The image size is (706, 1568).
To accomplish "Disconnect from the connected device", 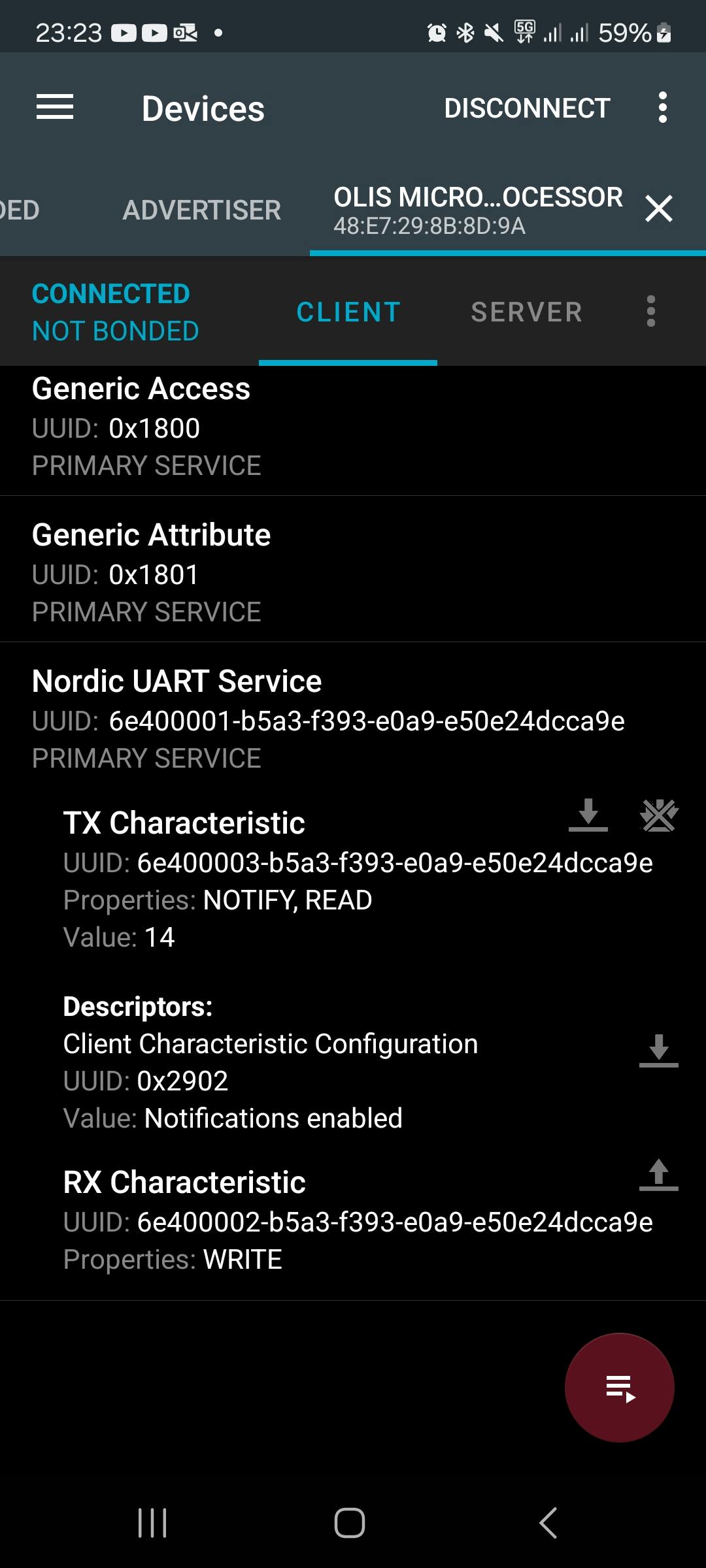I will 527,108.
